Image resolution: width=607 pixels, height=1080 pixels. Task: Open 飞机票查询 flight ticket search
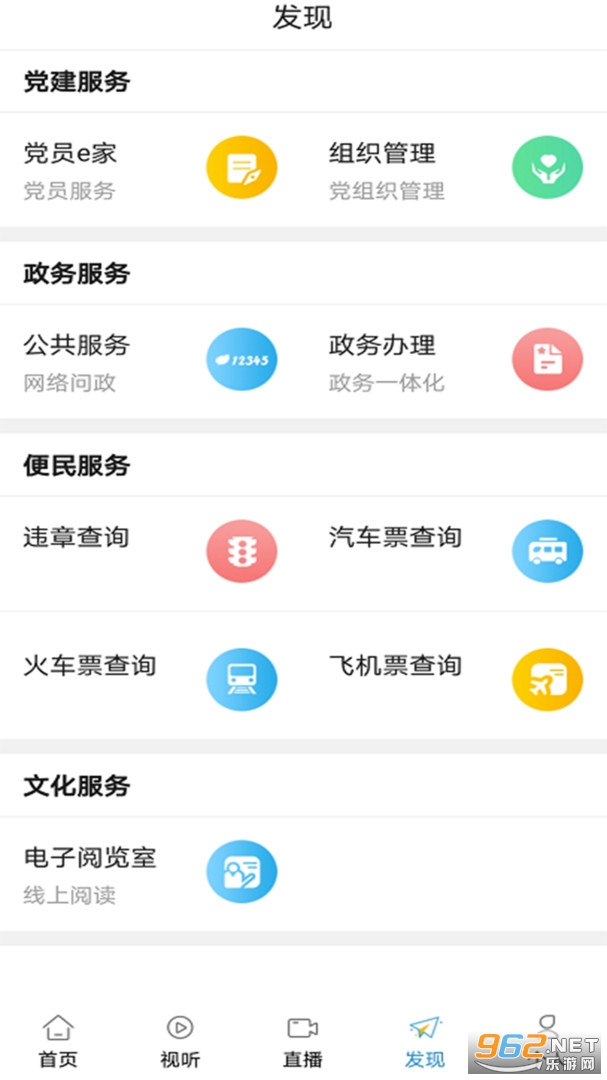point(455,676)
